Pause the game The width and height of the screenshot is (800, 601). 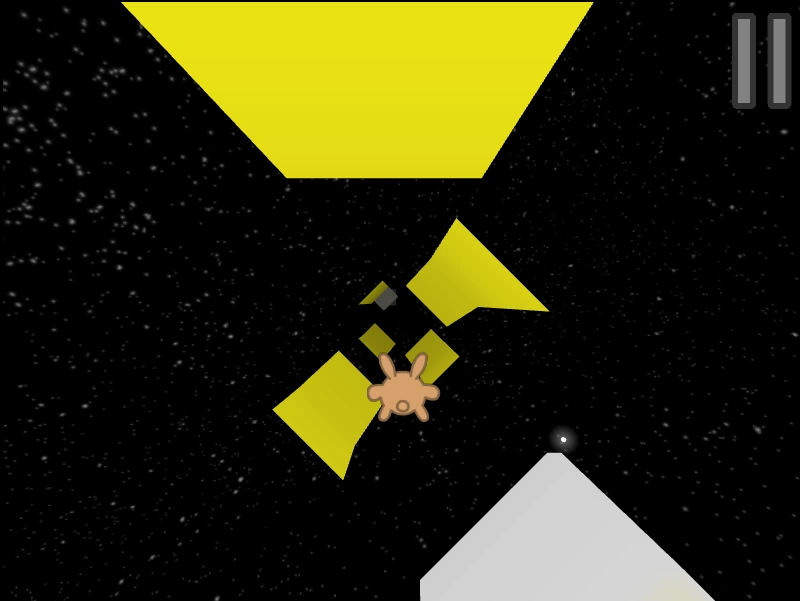[761, 61]
